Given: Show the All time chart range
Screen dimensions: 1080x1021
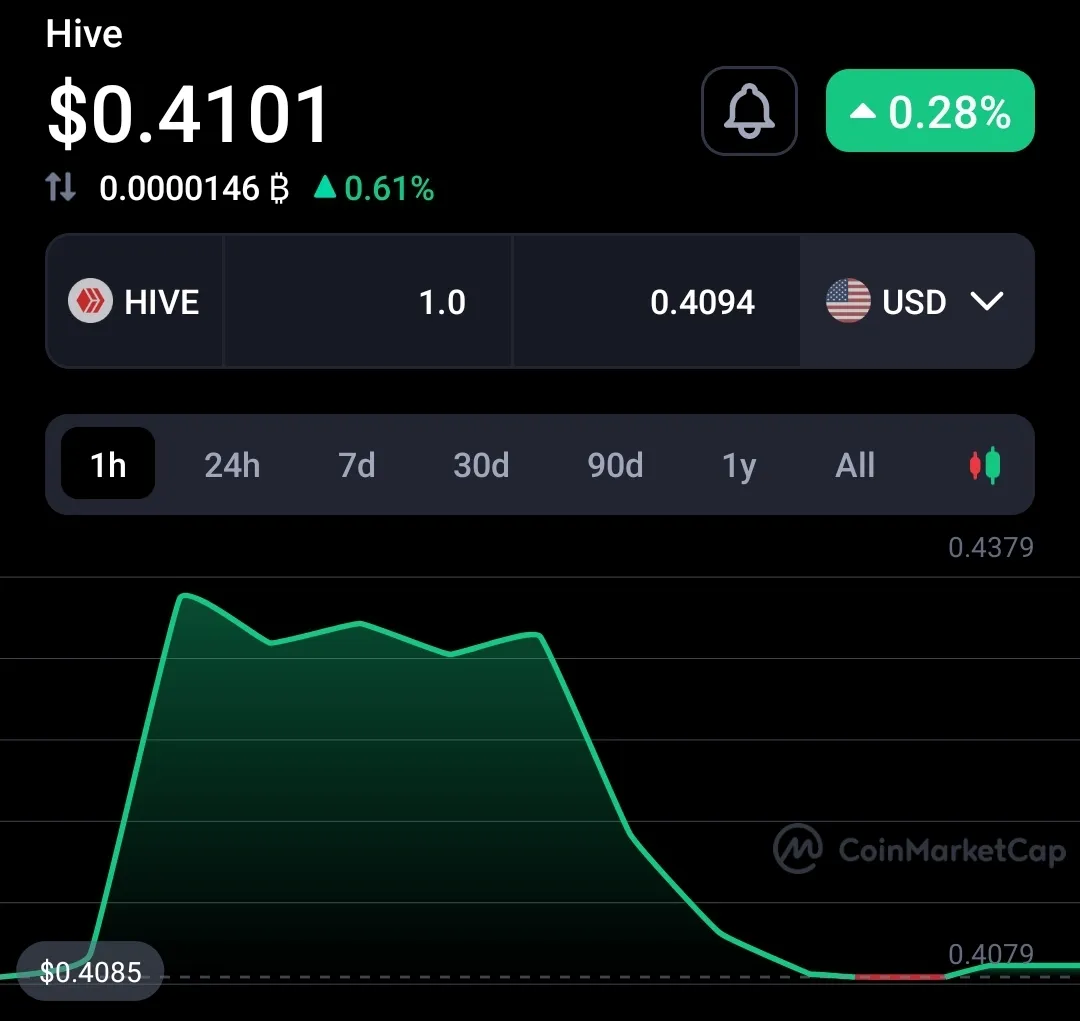Looking at the screenshot, I should click(x=855, y=465).
